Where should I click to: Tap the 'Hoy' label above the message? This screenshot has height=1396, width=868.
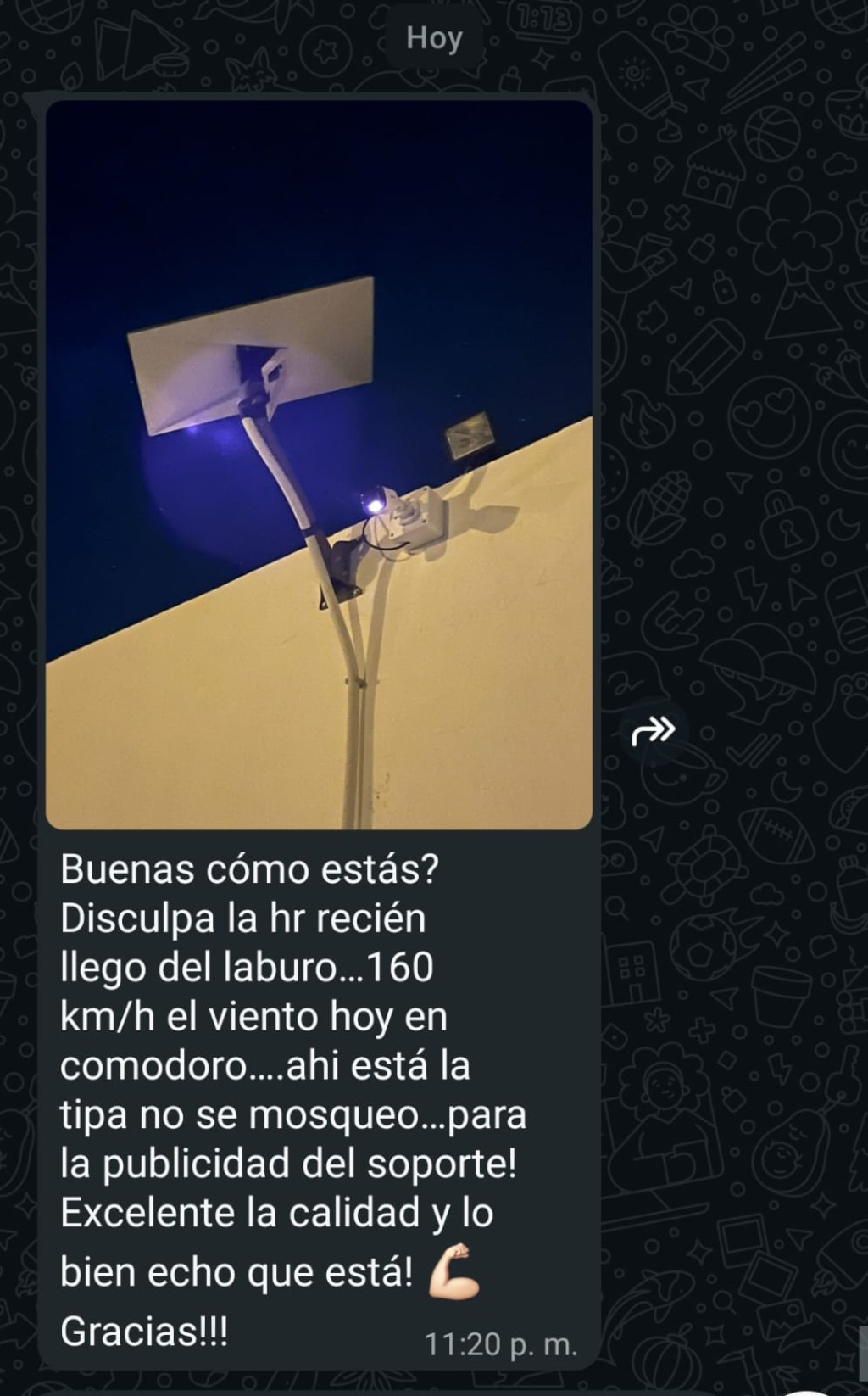434,37
